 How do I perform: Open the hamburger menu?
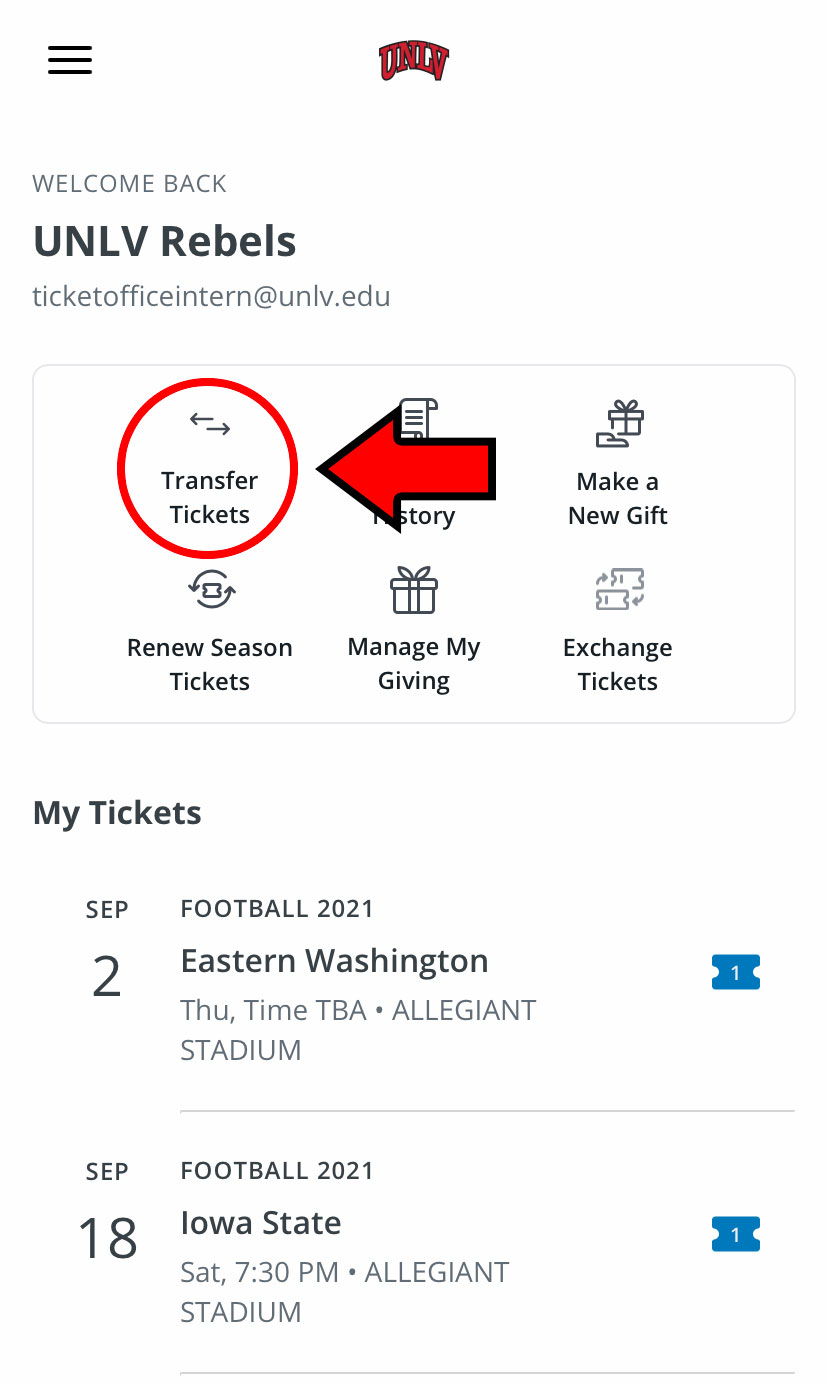70,60
